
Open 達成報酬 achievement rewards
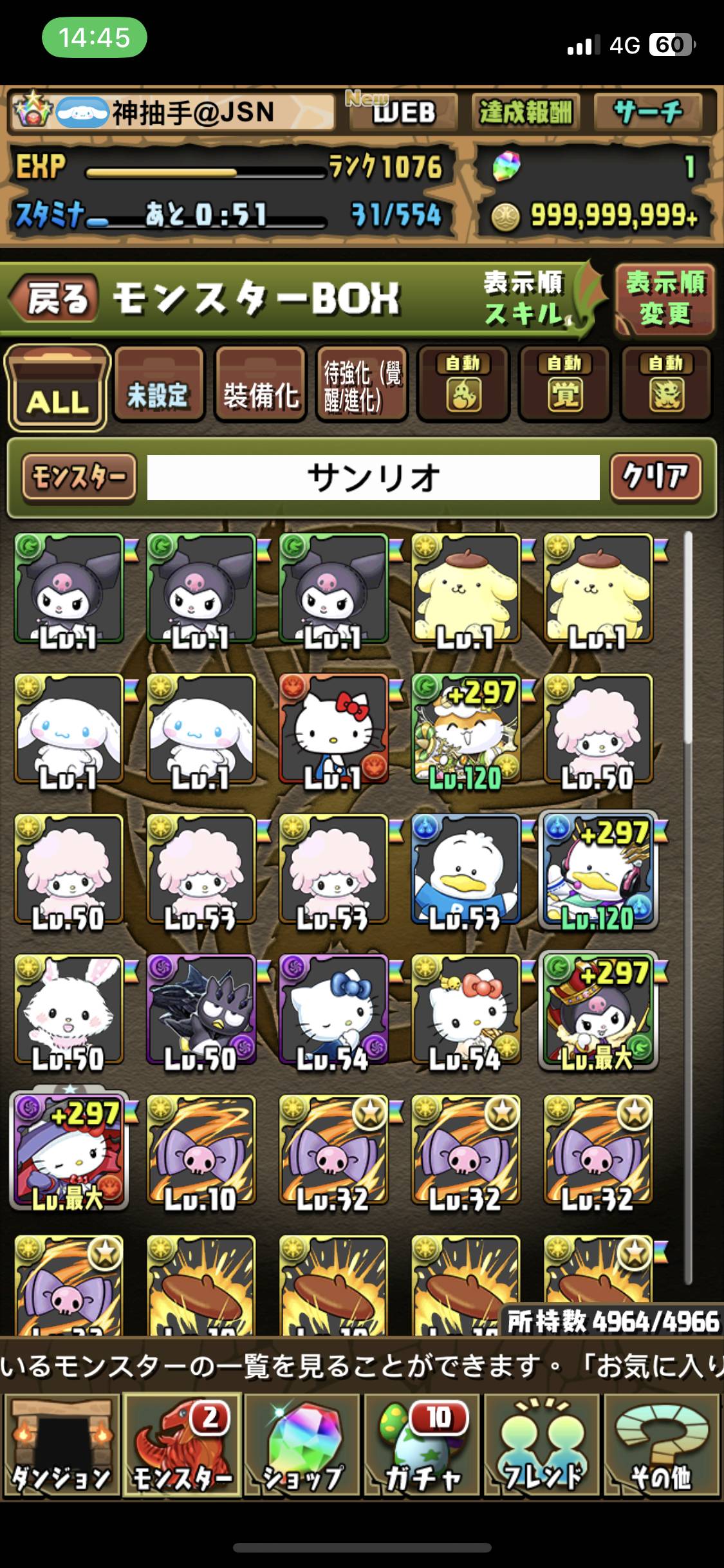525,112
